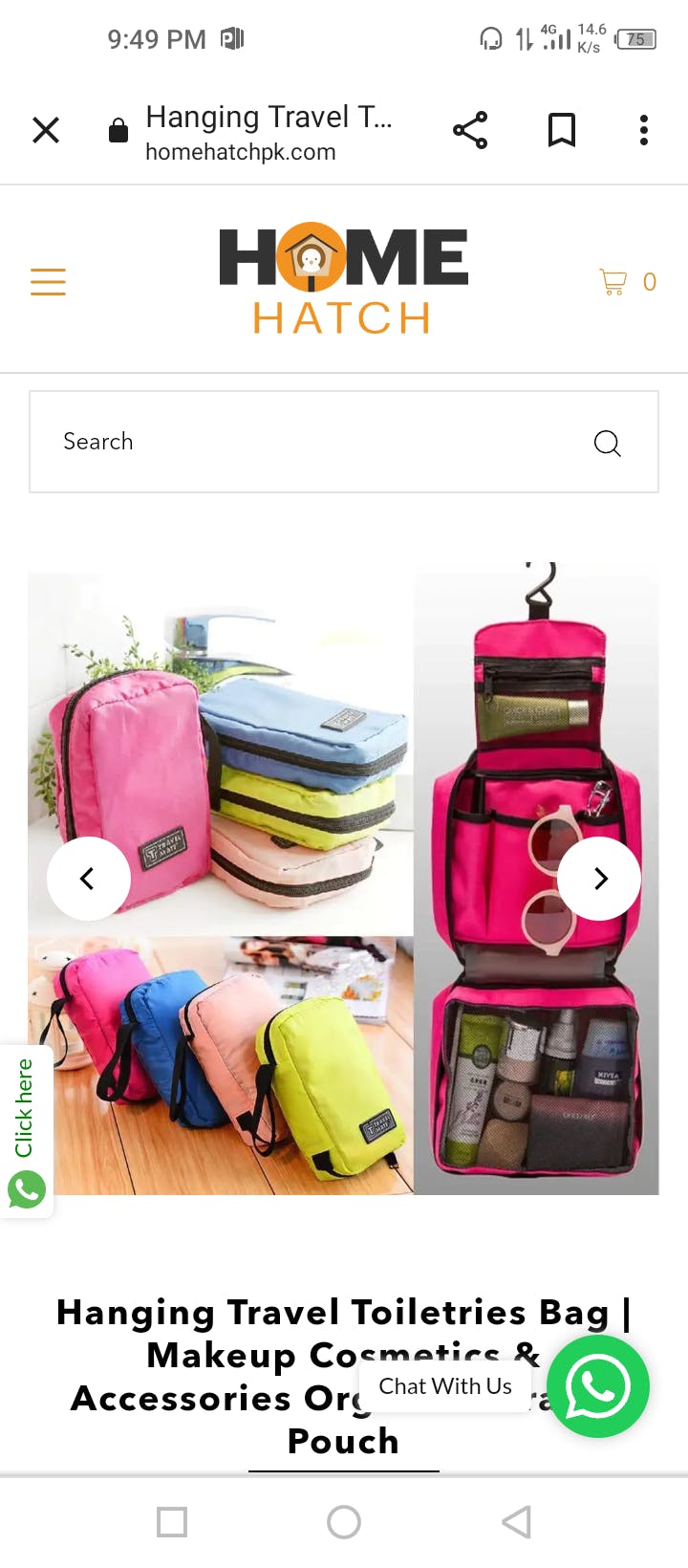Show next product image

pyautogui.click(x=599, y=879)
